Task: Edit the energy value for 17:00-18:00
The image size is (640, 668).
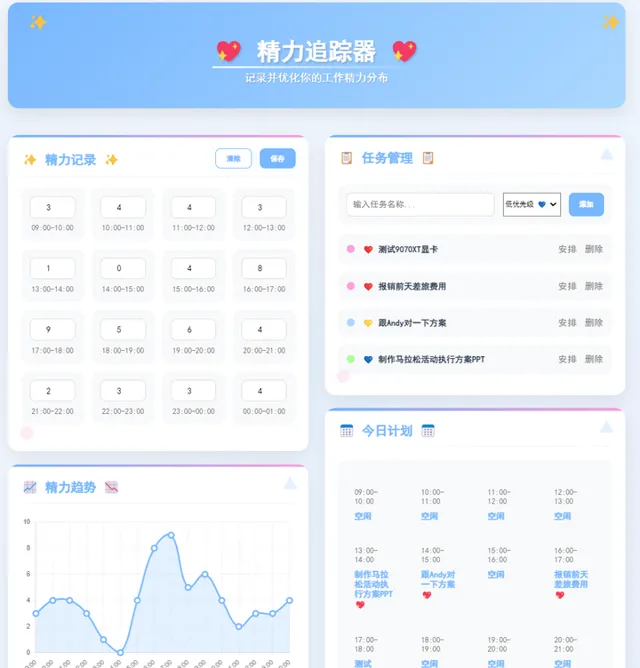Action: click(x=48, y=329)
